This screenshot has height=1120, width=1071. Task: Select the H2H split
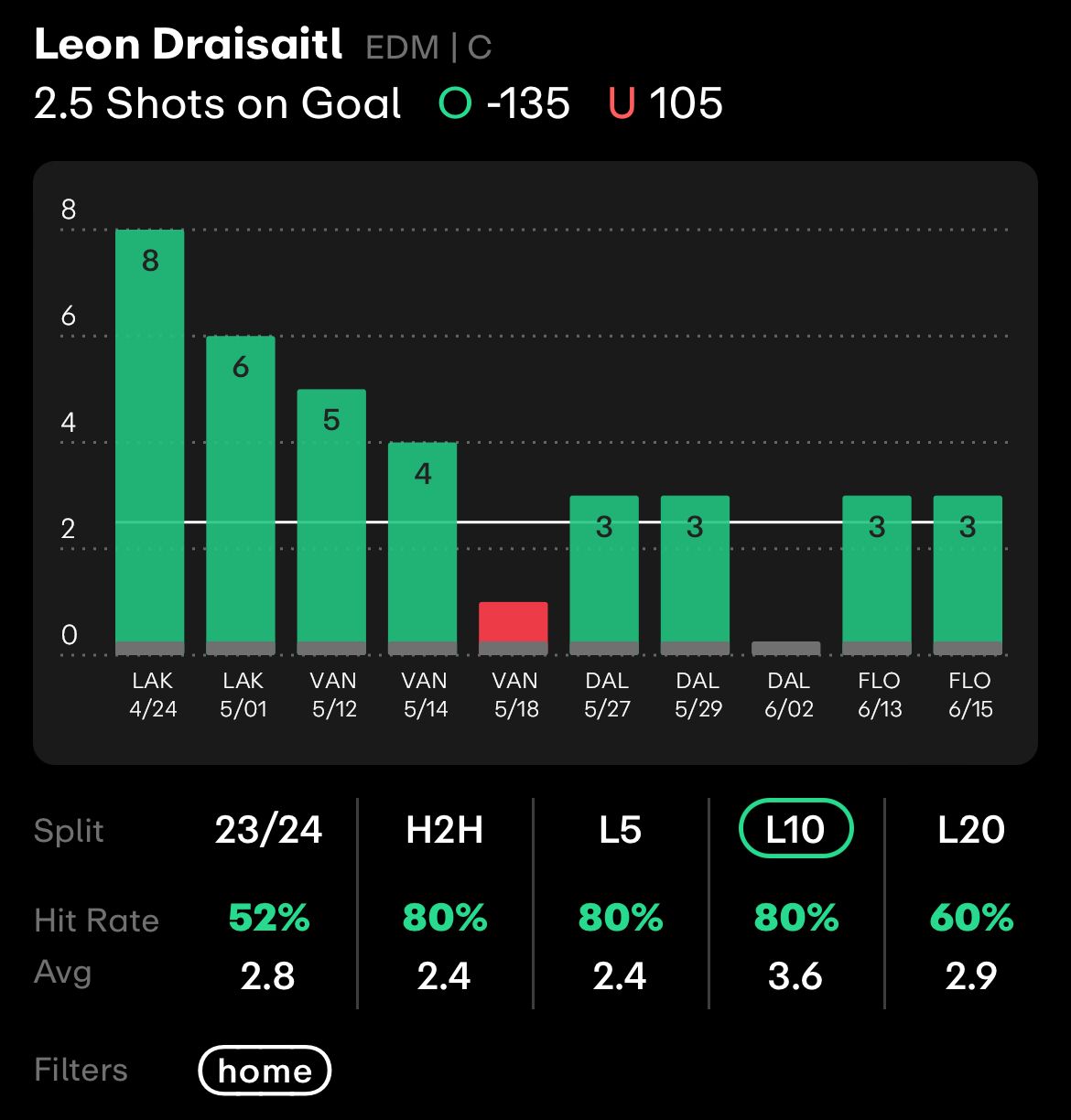click(444, 830)
